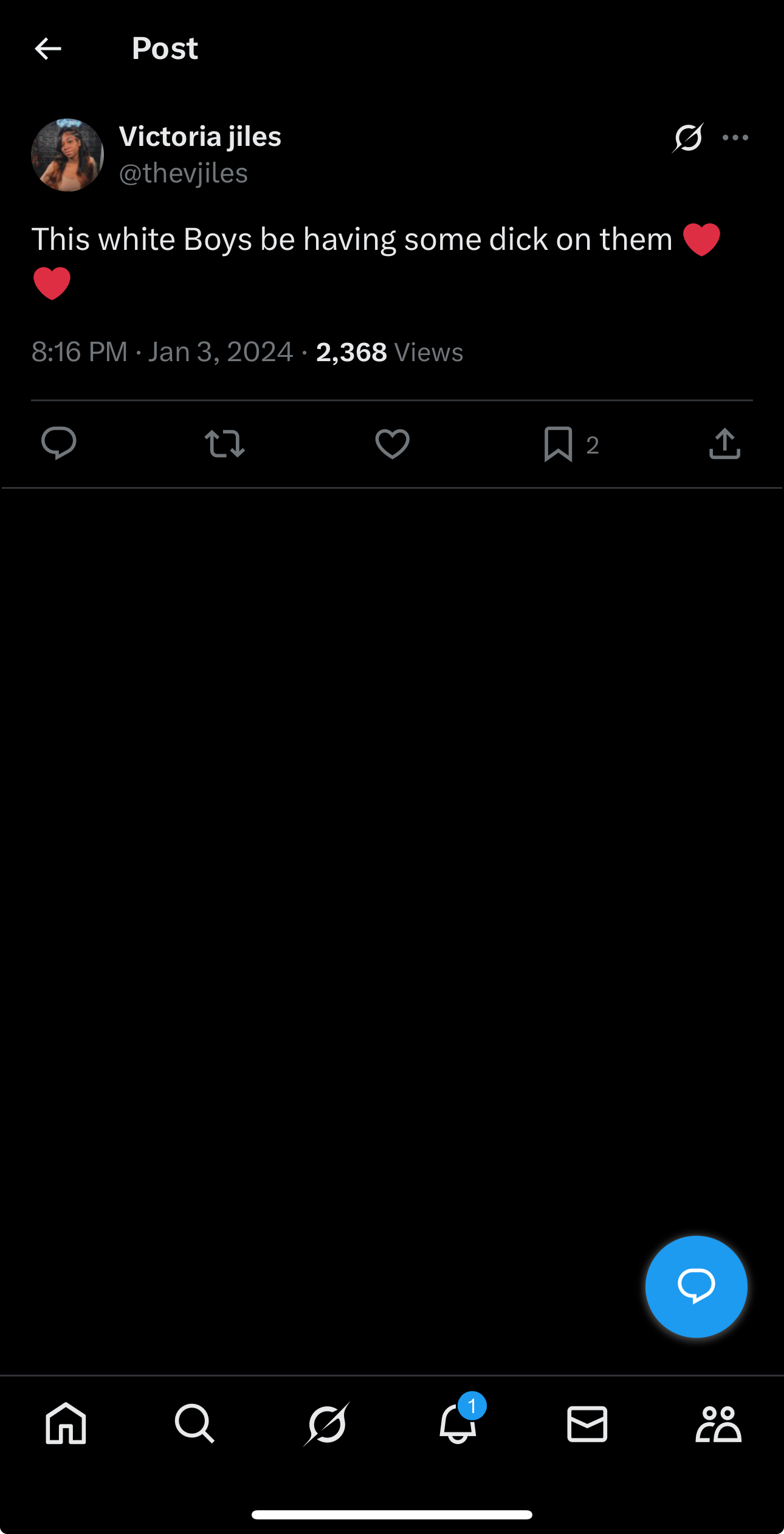The width and height of the screenshot is (784, 1534).
Task: Bookmark this post
Action: pyautogui.click(x=558, y=444)
